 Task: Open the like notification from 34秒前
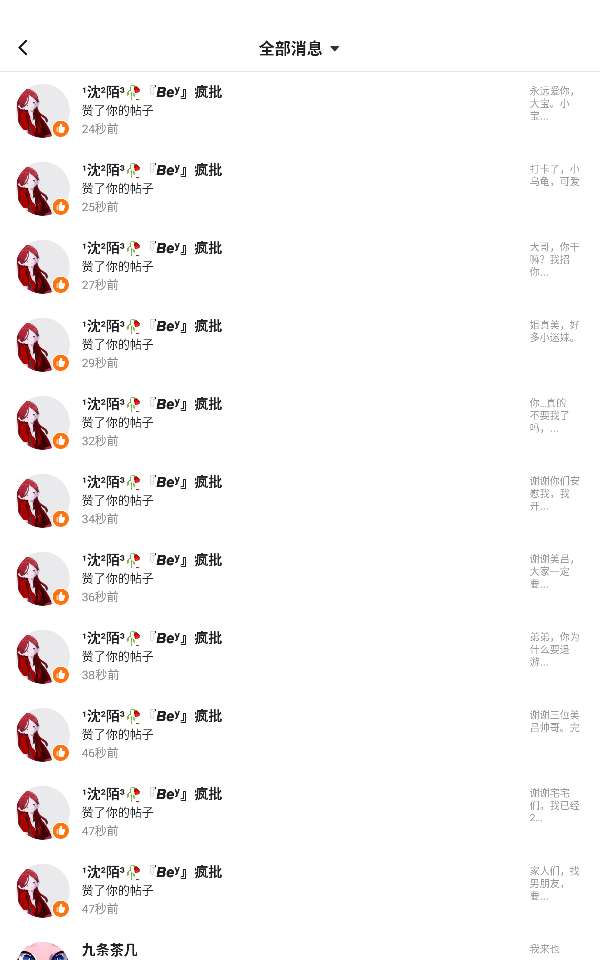click(300, 500)
